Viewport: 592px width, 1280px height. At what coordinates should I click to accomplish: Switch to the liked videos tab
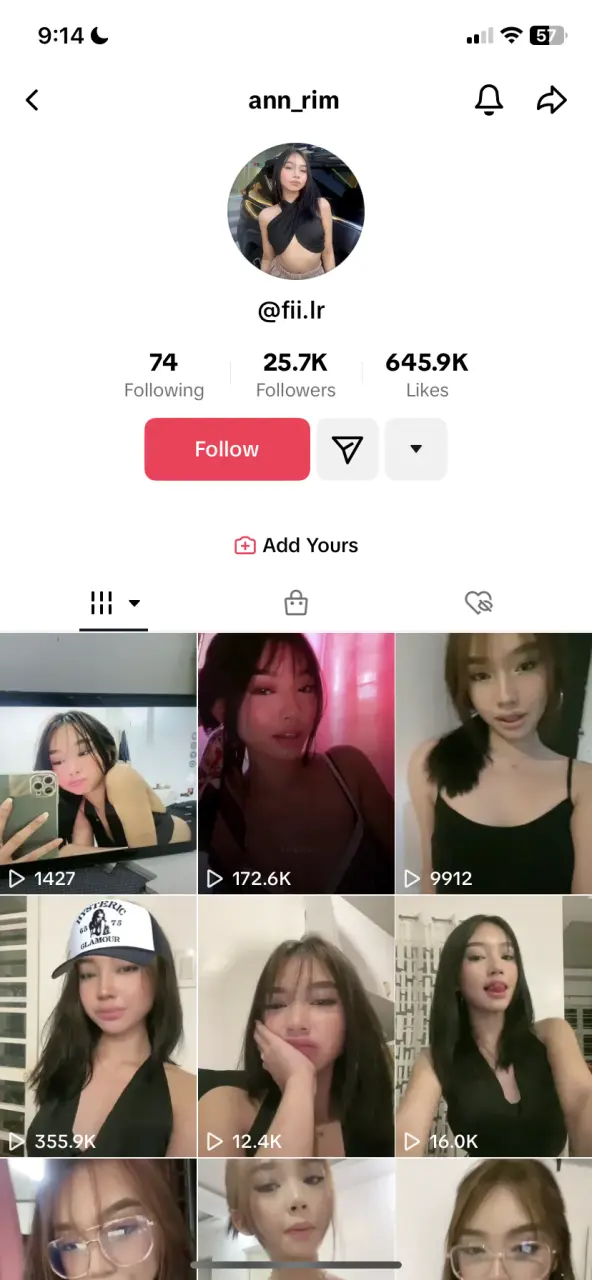[x=479, y=603]
